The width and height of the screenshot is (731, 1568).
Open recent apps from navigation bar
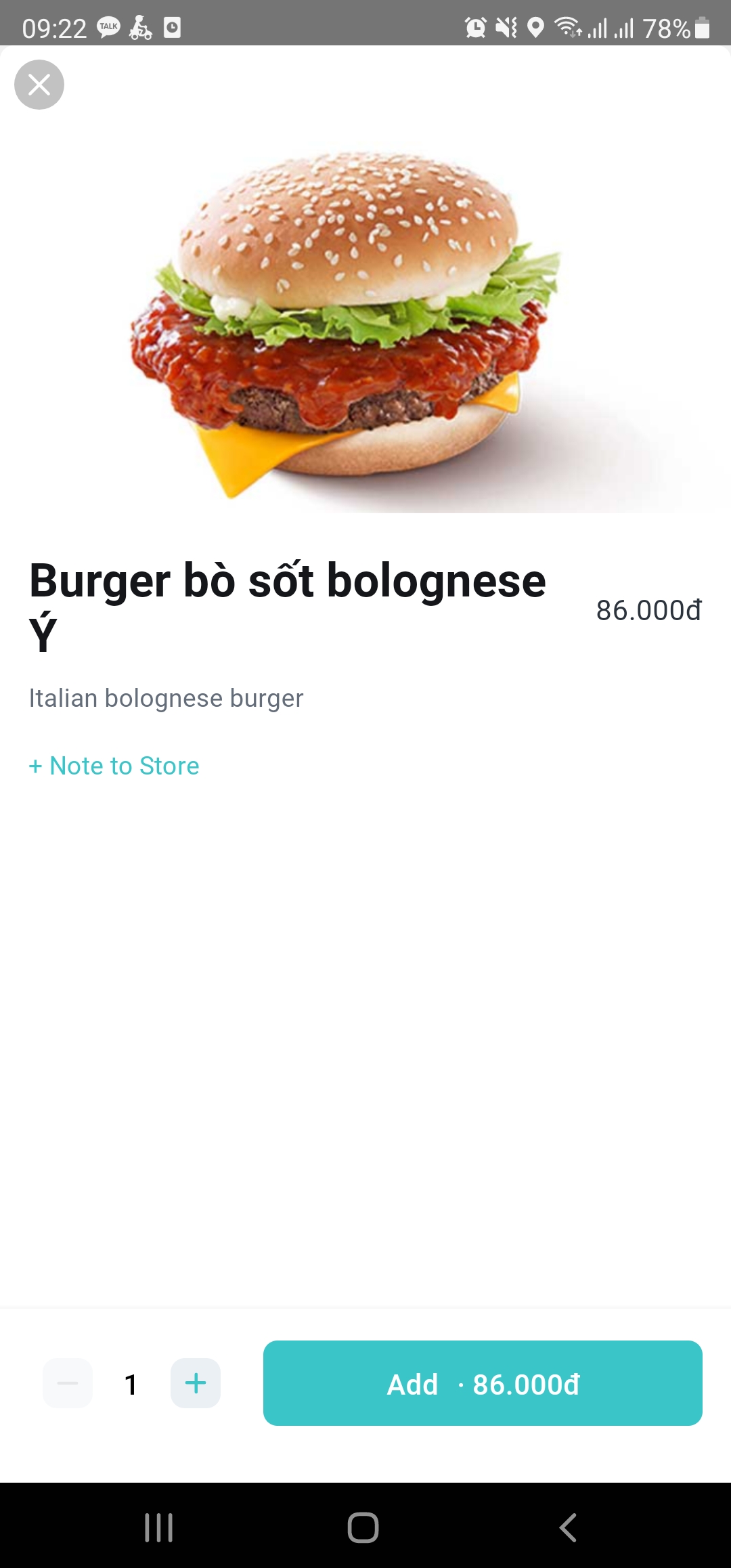click(159, 1527)
